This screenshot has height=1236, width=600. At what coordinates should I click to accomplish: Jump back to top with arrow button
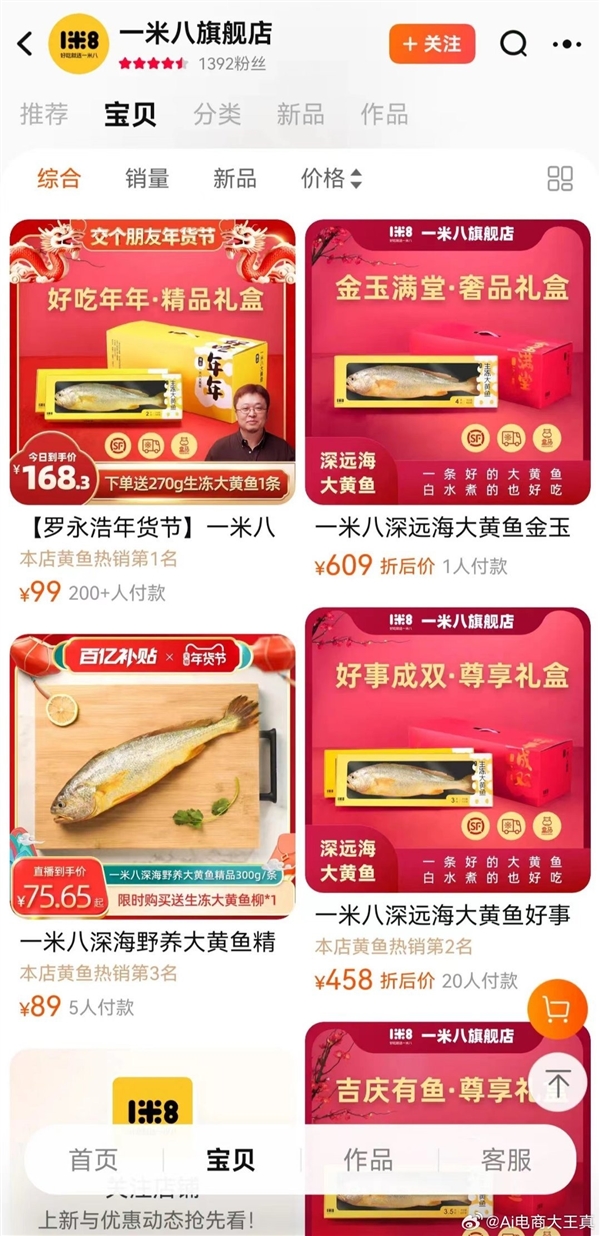tap(558, 1082)
